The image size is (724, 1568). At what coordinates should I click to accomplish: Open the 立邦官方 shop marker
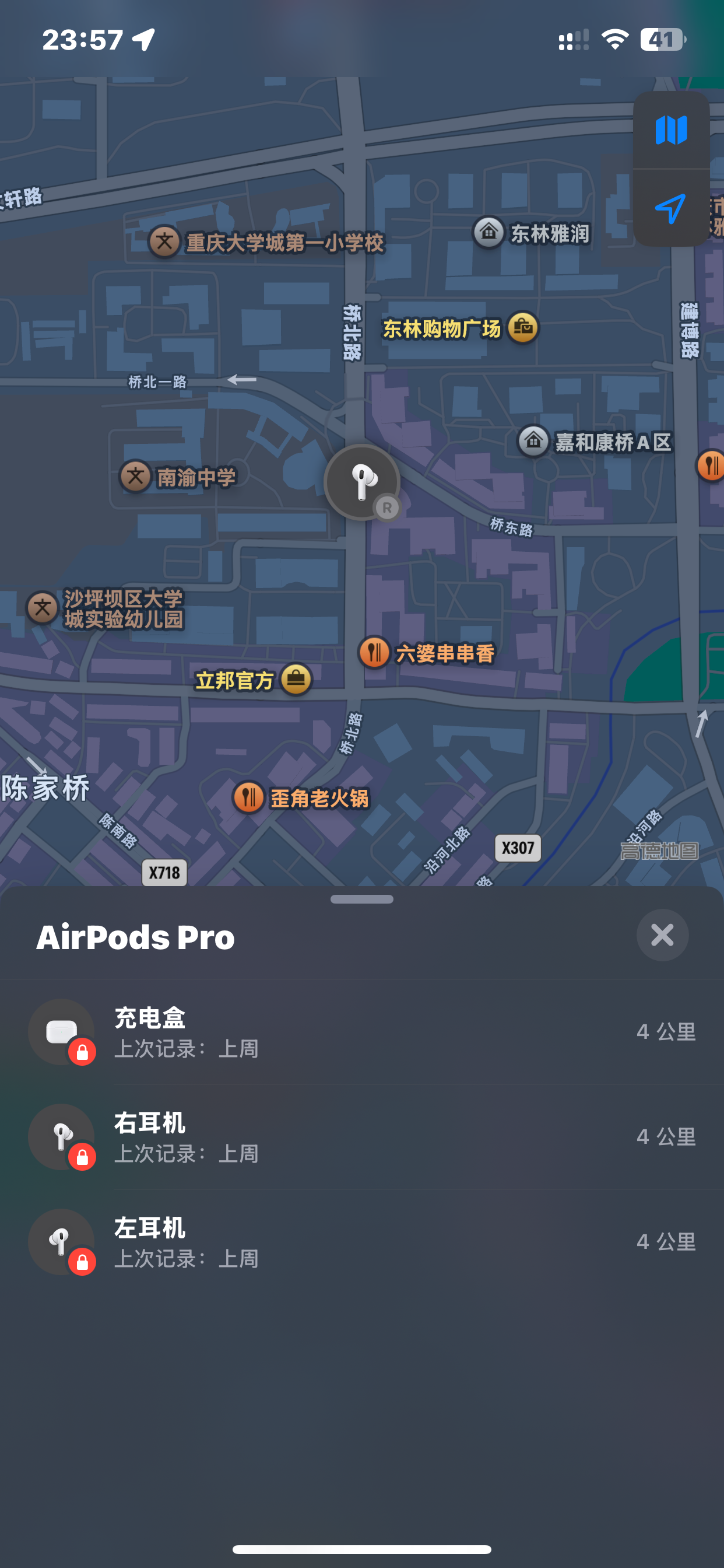click(296, 678)
